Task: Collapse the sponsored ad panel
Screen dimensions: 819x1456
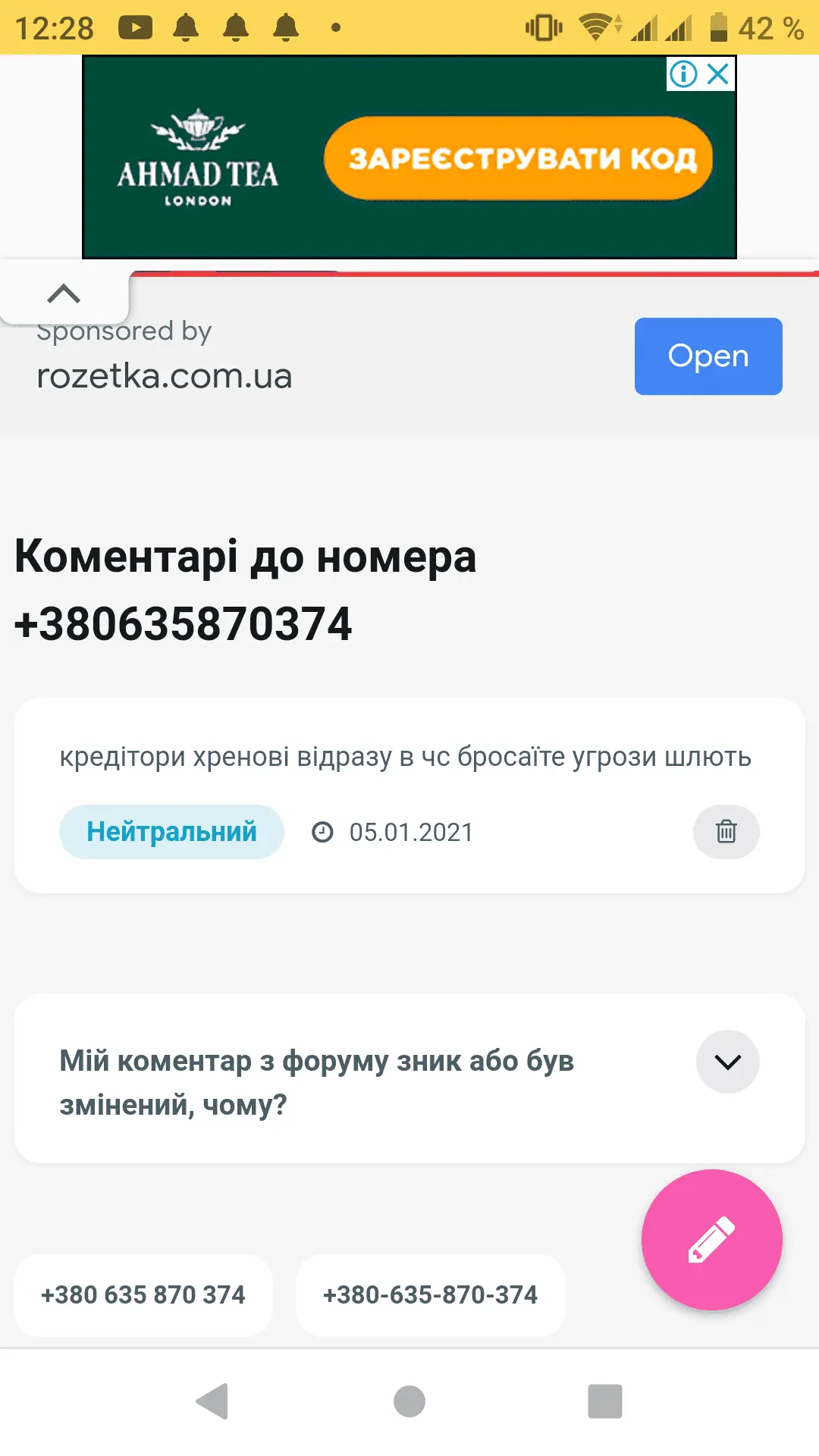Action: click(x=64, y=293)
